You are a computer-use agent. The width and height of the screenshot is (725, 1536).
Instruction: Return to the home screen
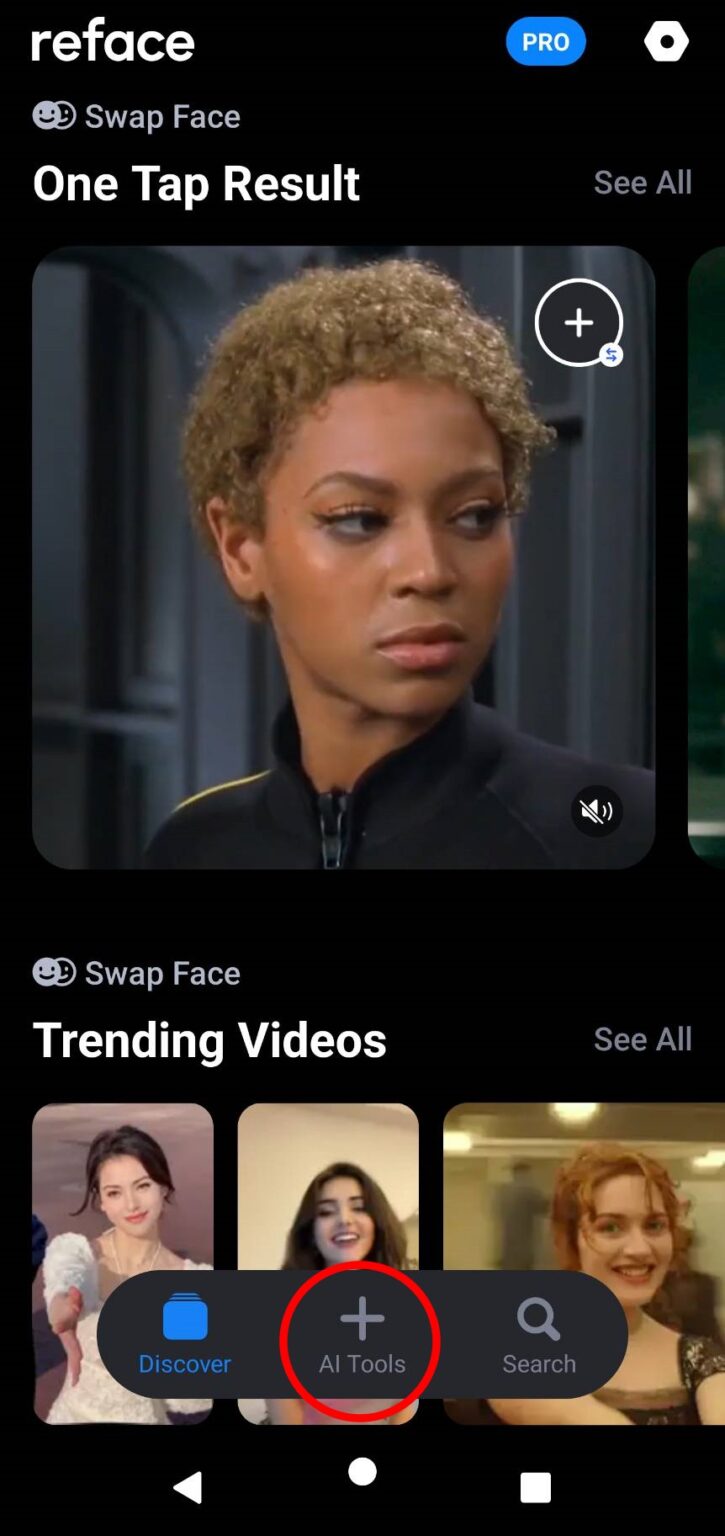click(362, 1472)
